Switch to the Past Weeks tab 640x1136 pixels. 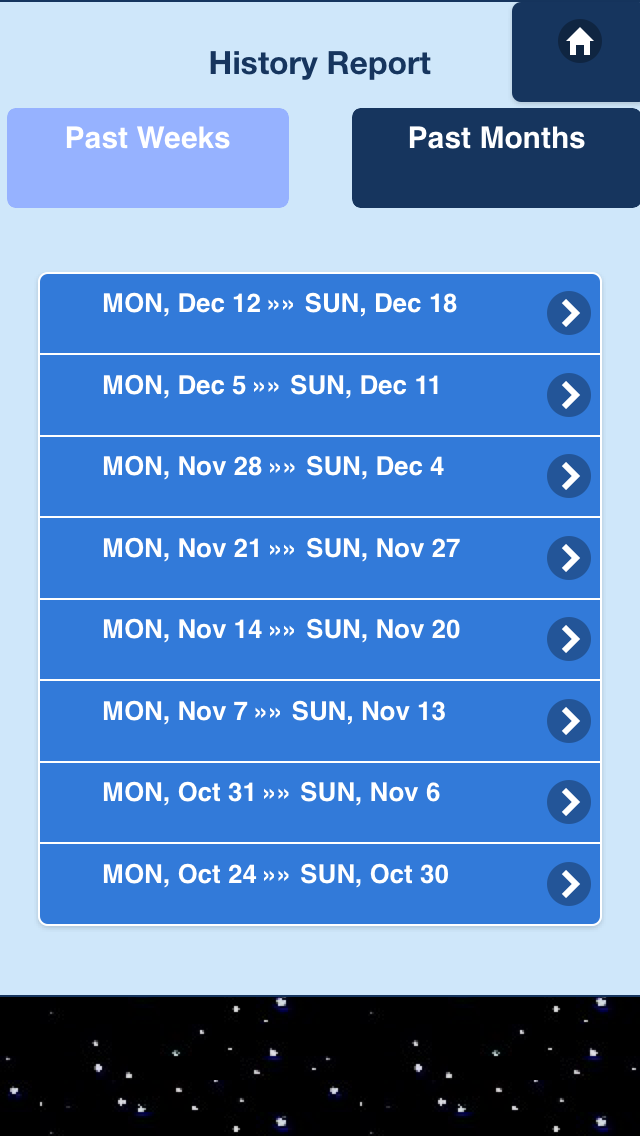[148, 158]
